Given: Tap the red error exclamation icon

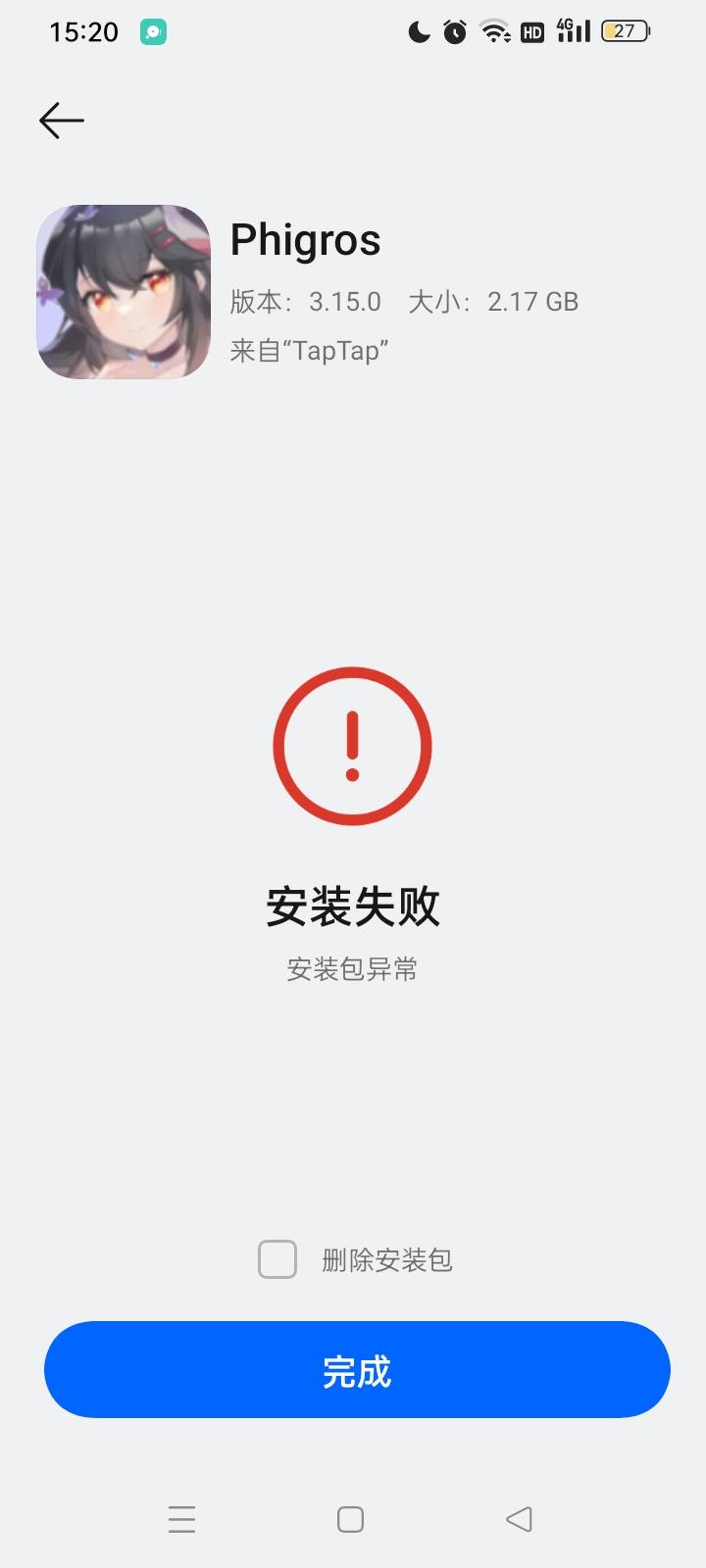Looking at the screenshot, I should (351, 745).
